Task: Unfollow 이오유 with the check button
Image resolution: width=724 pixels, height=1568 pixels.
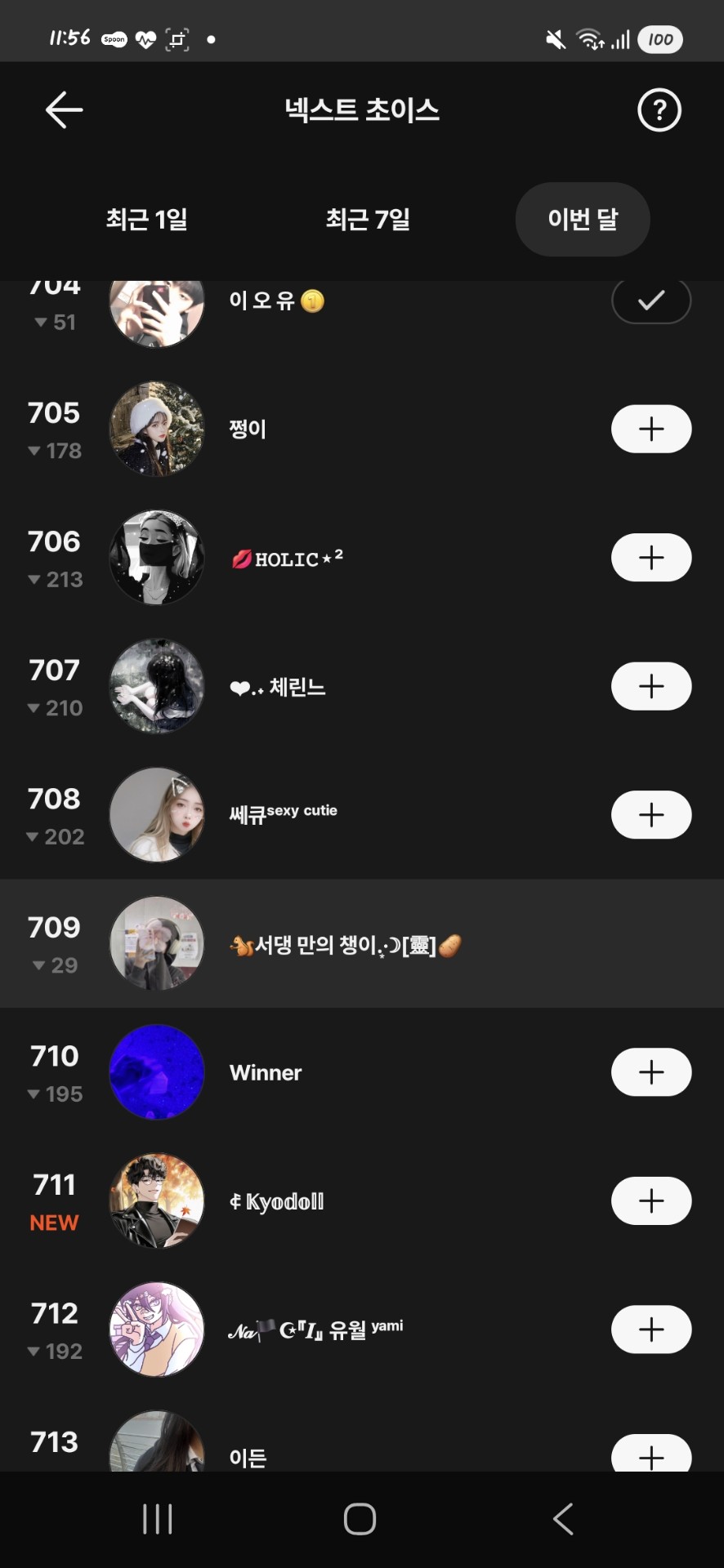Action: (651, 301)
